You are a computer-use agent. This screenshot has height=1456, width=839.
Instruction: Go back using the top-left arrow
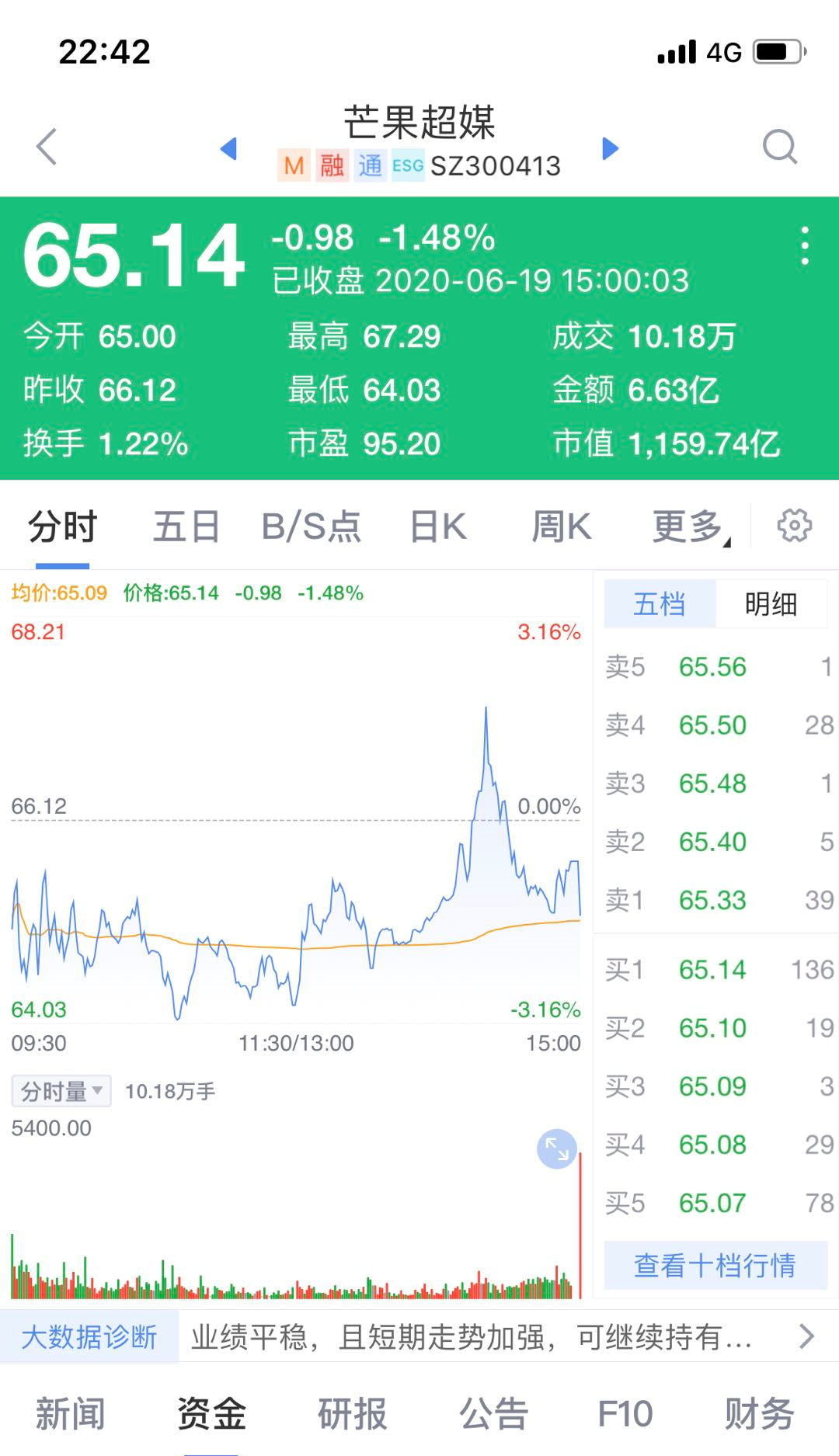click(x=47, y=147)
